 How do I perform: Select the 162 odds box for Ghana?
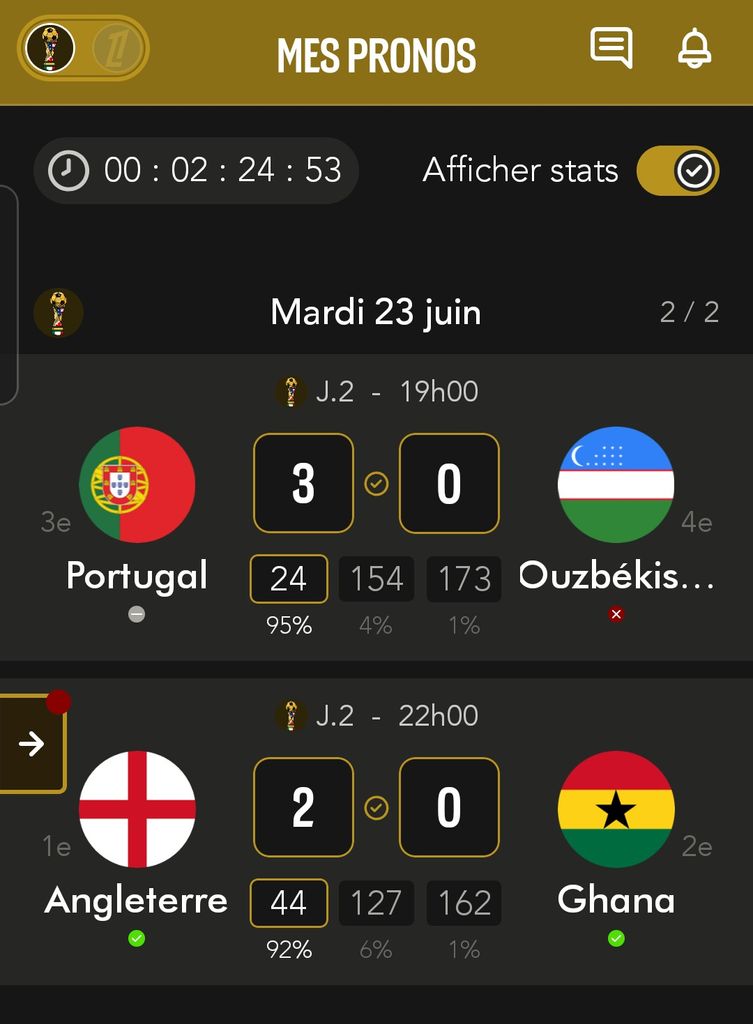[464, 903]
